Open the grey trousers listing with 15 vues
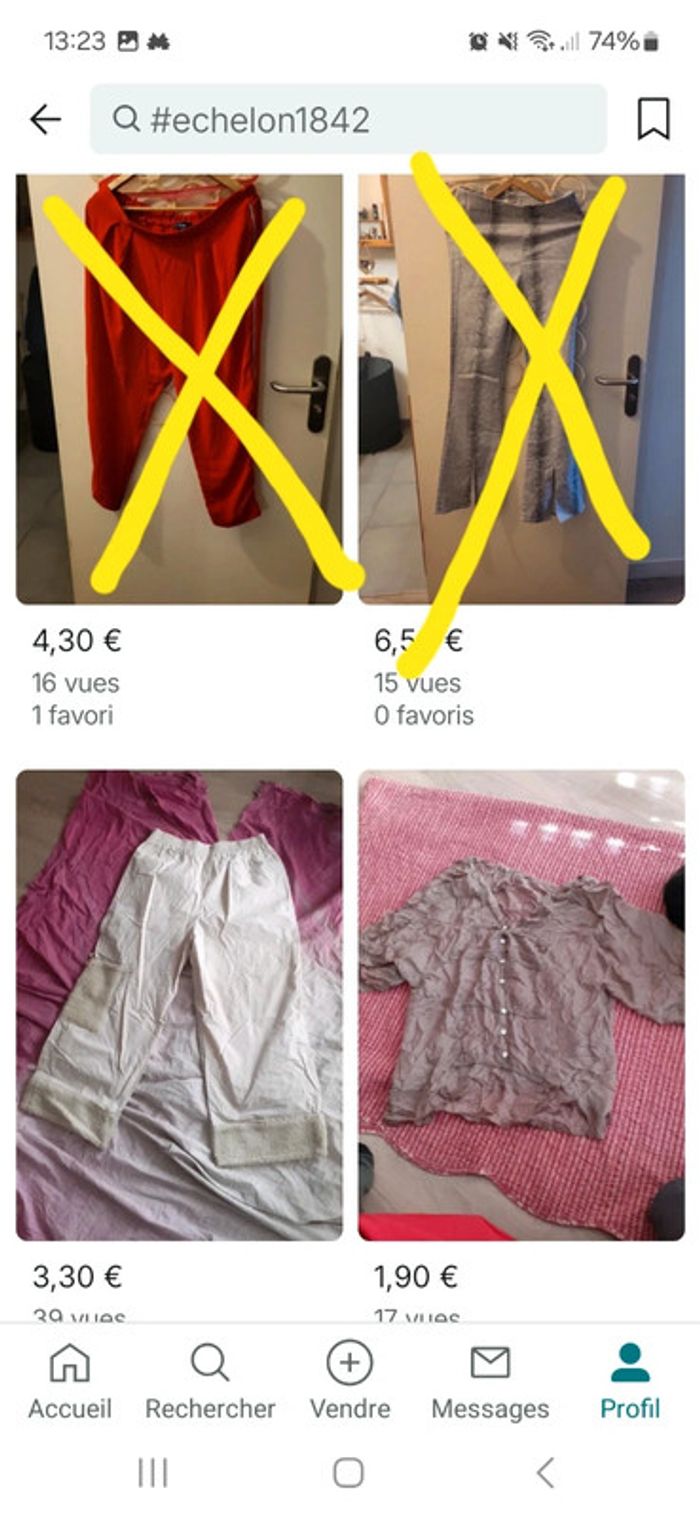 click(x=521, y=390)
